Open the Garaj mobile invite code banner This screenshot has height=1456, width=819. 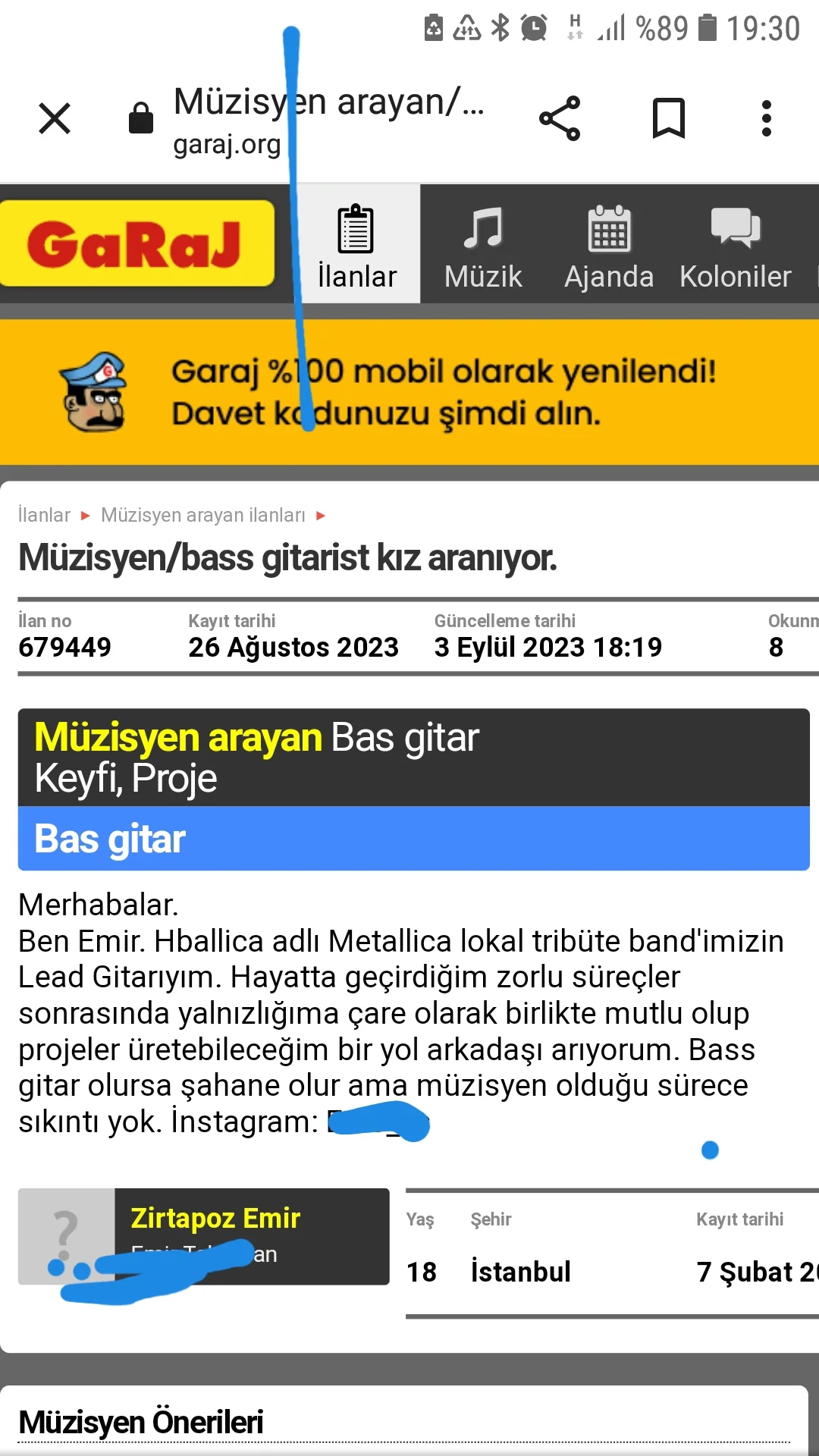(409, 392)
